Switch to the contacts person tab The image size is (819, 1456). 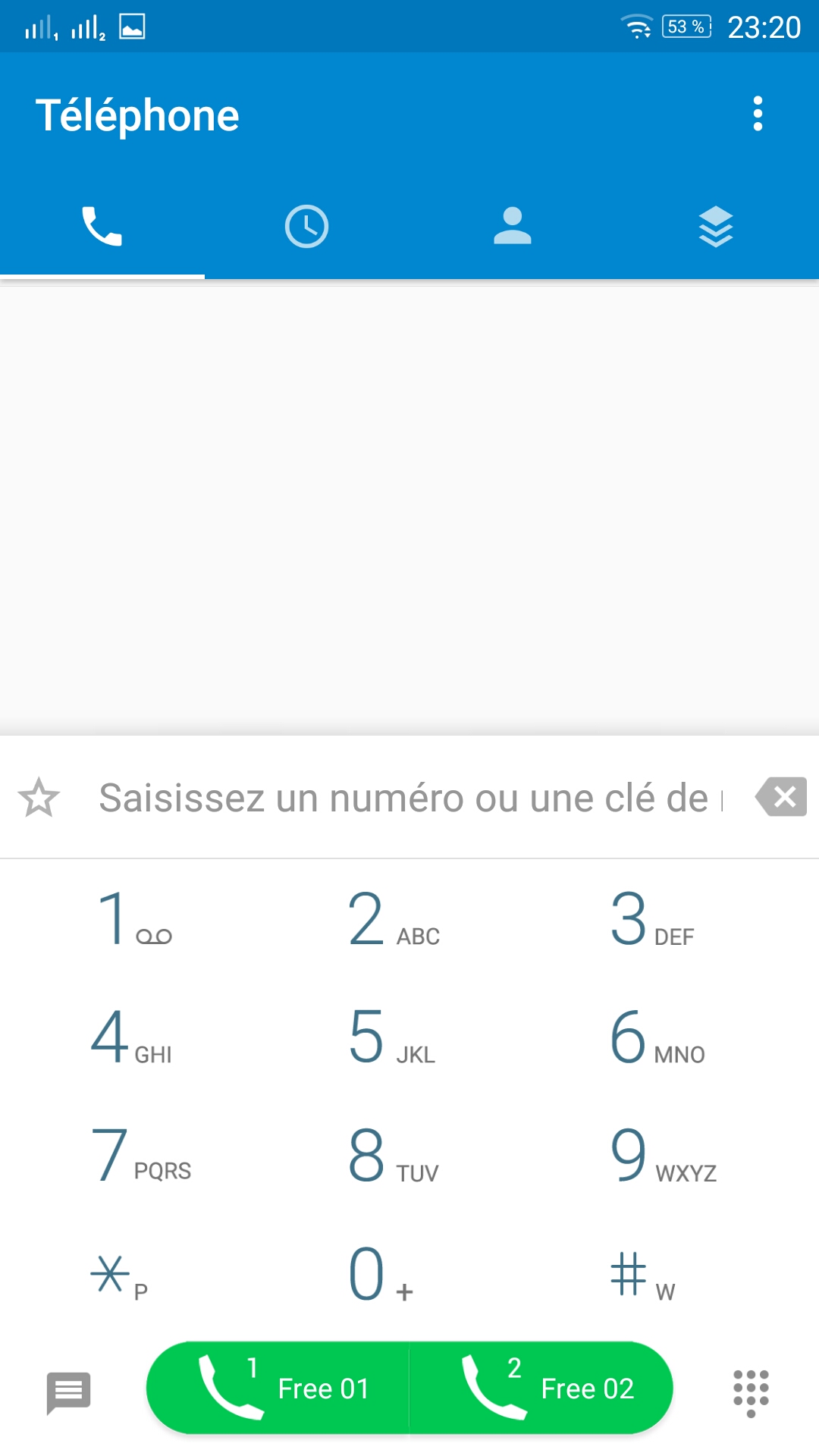512,226
